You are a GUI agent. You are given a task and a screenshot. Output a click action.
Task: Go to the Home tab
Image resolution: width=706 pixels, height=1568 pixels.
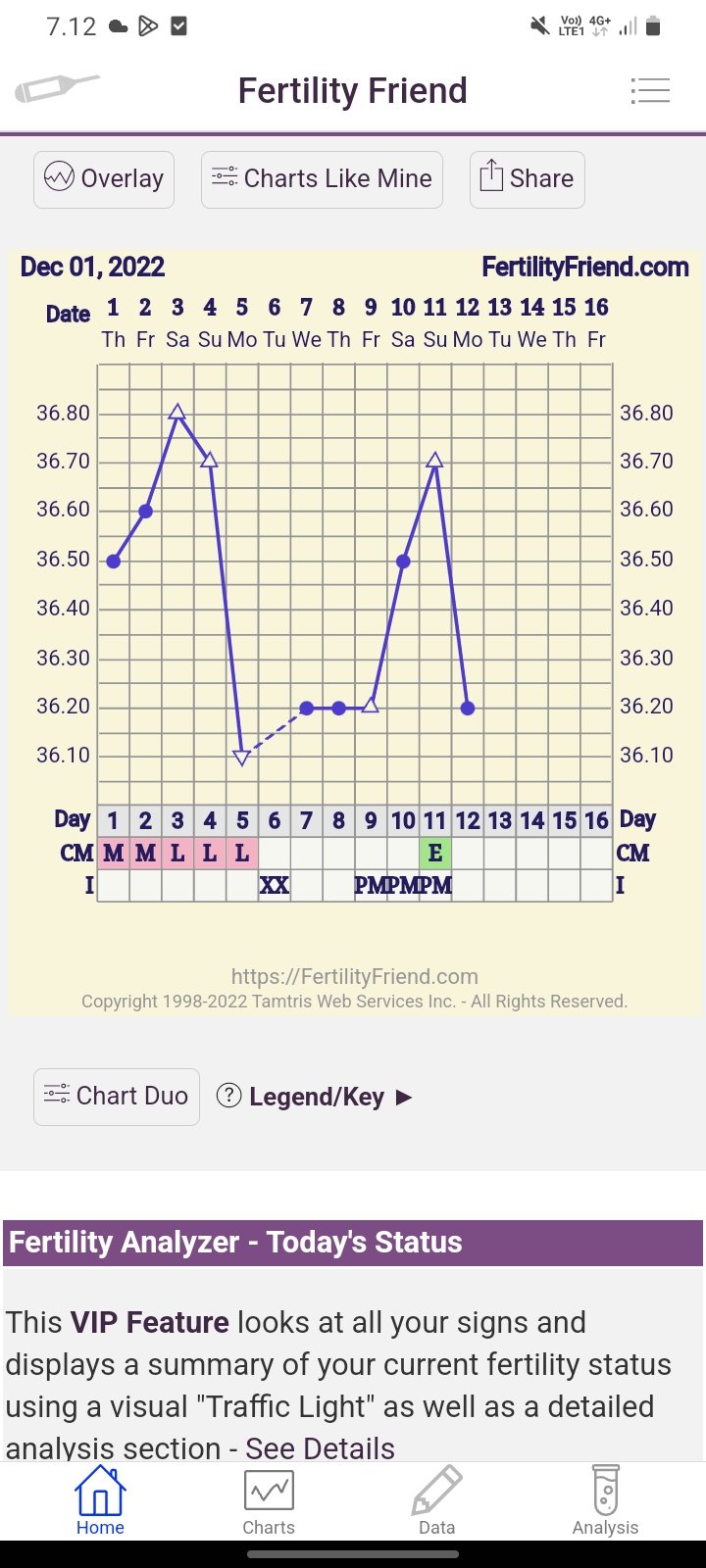pyautogui.click(x=100, y=1500)
